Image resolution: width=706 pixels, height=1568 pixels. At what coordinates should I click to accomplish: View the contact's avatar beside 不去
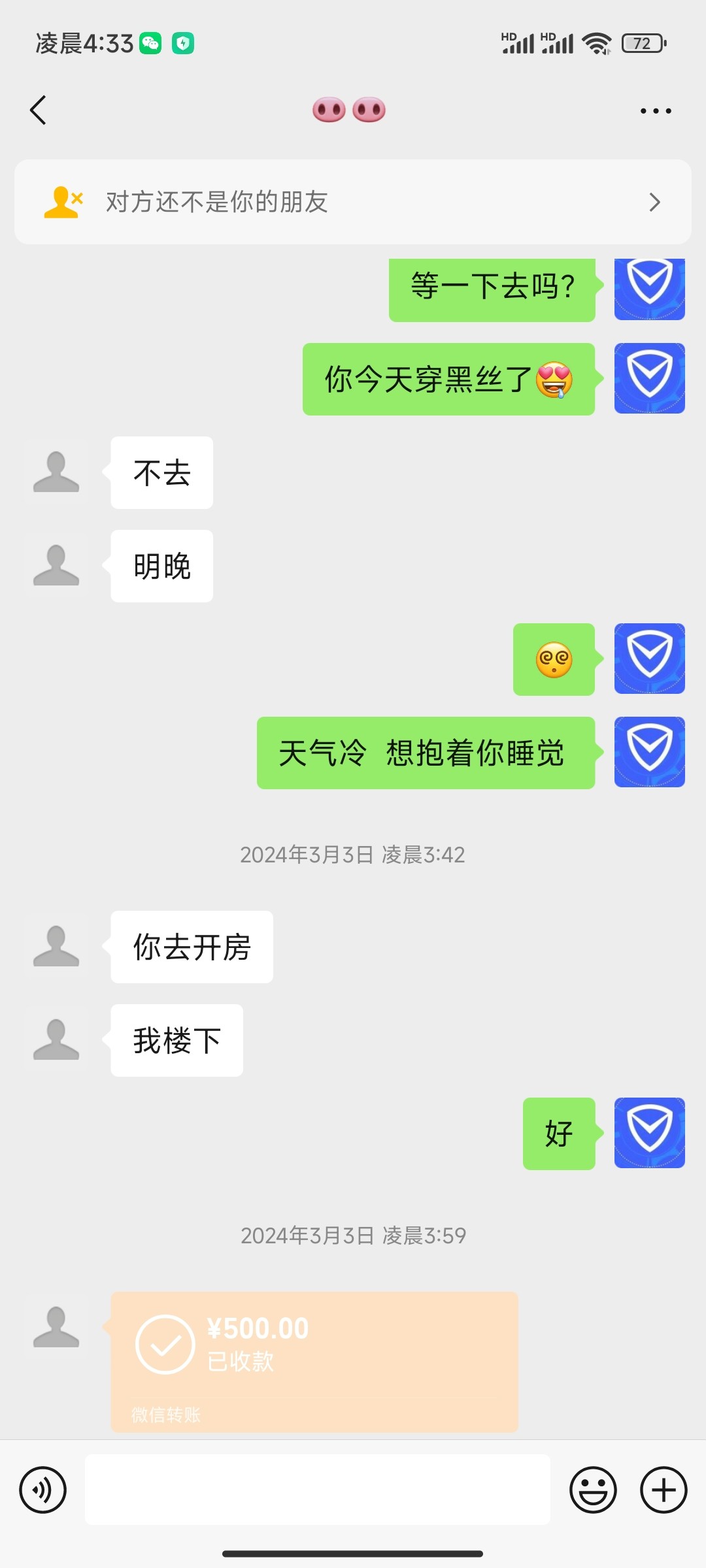pos(56,472)
